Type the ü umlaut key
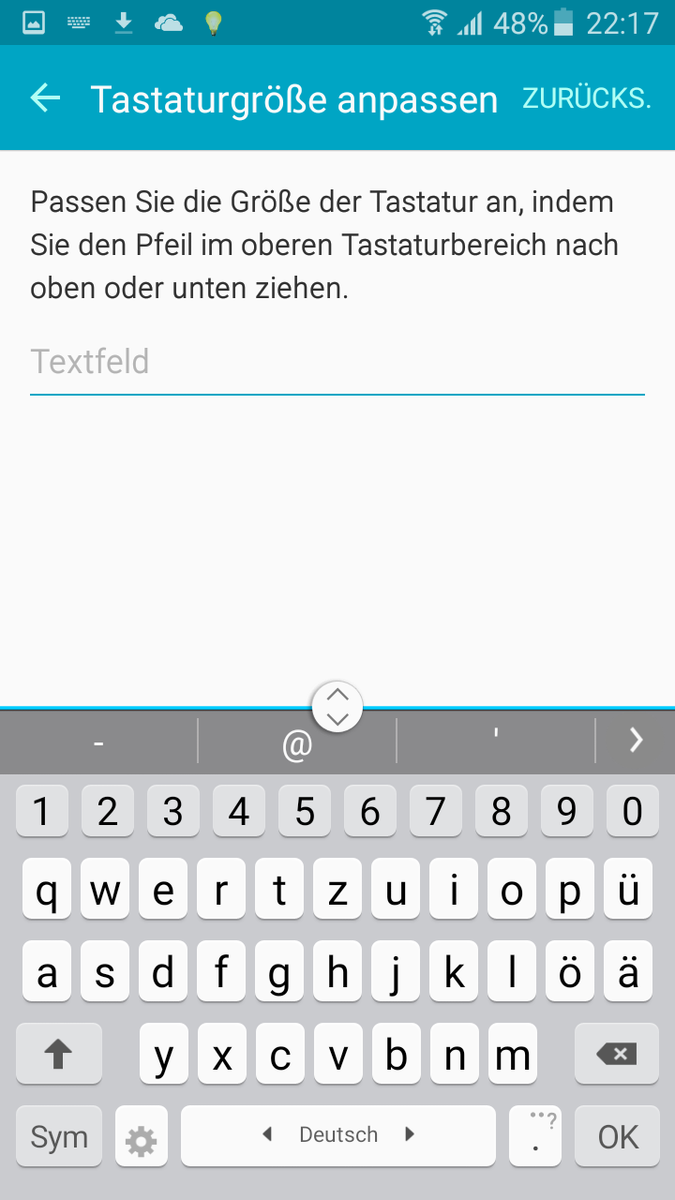 point(628,890)
